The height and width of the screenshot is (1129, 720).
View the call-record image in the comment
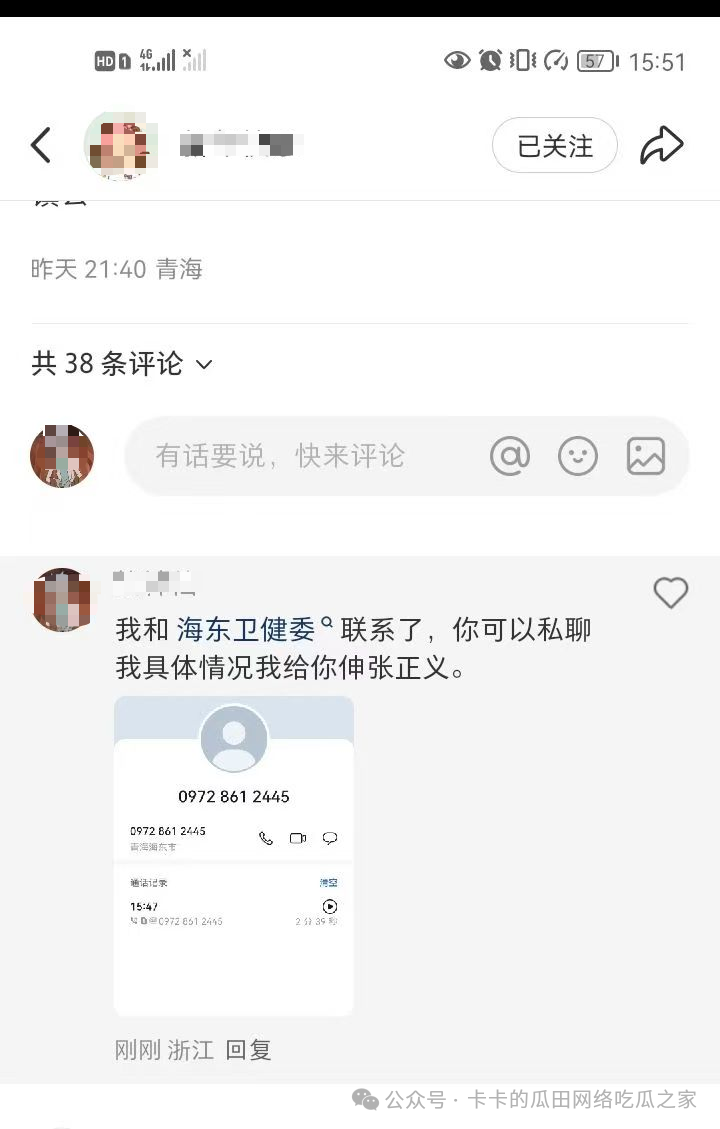click(234, 856)
